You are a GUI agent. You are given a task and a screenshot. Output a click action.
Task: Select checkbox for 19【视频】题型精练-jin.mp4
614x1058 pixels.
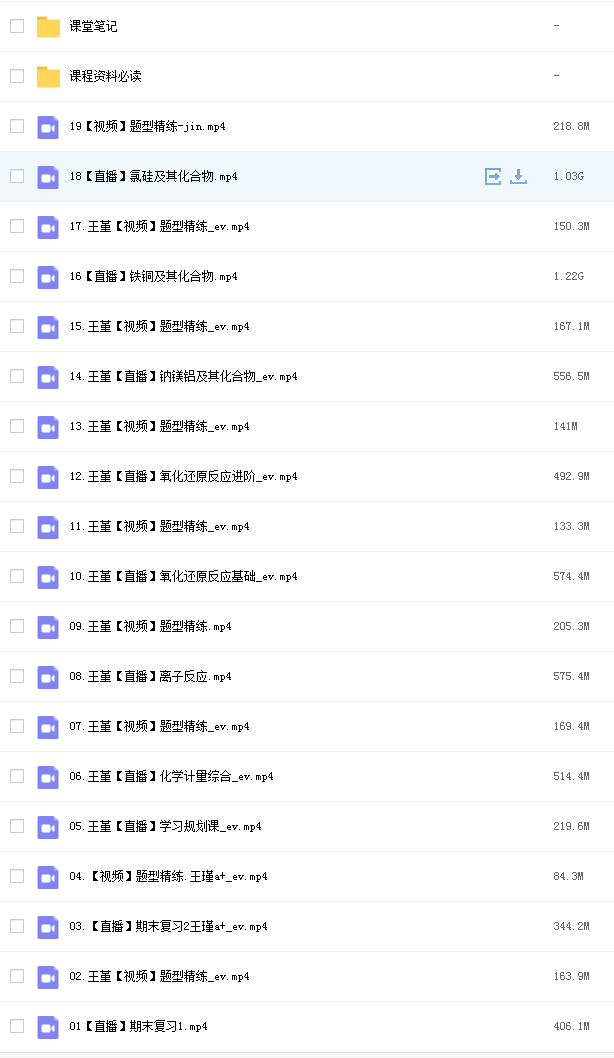(x=17, y=126)
